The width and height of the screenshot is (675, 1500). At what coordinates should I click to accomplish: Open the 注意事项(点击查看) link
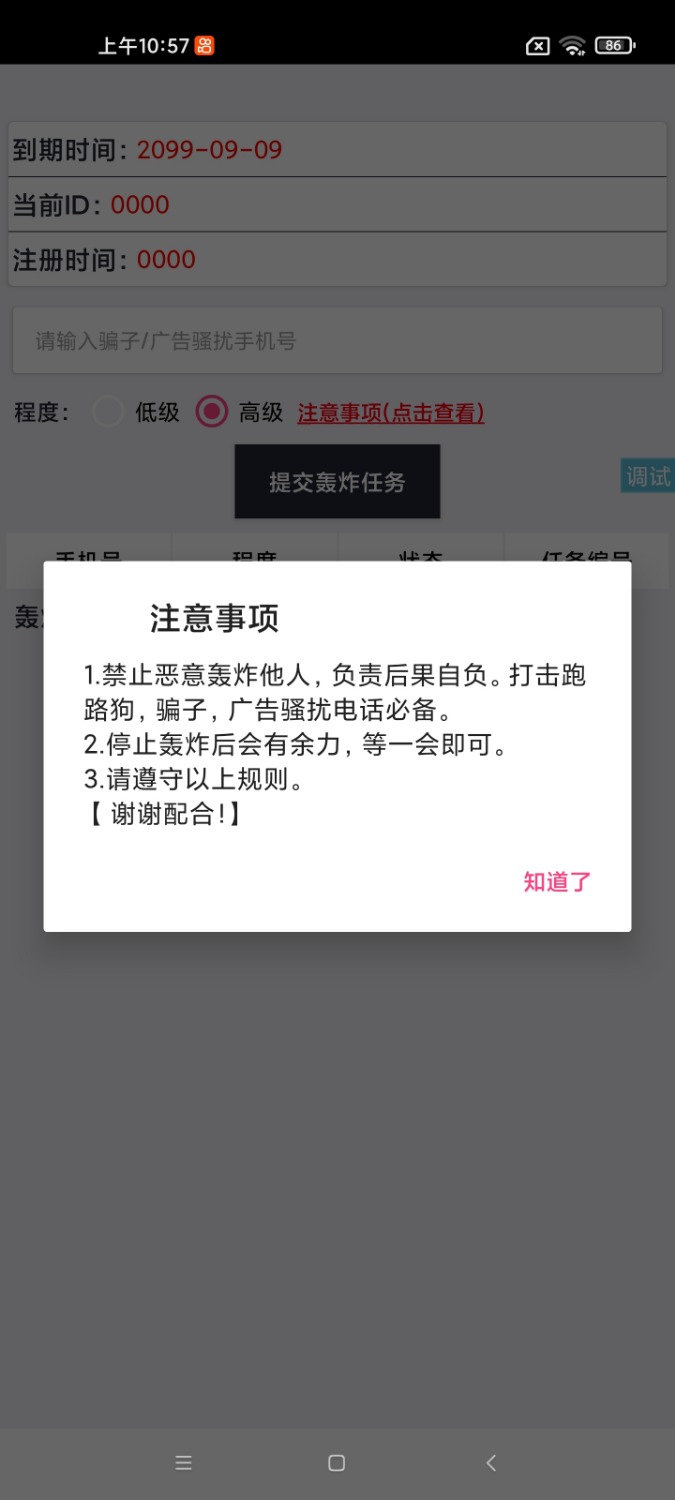(391, 413)
